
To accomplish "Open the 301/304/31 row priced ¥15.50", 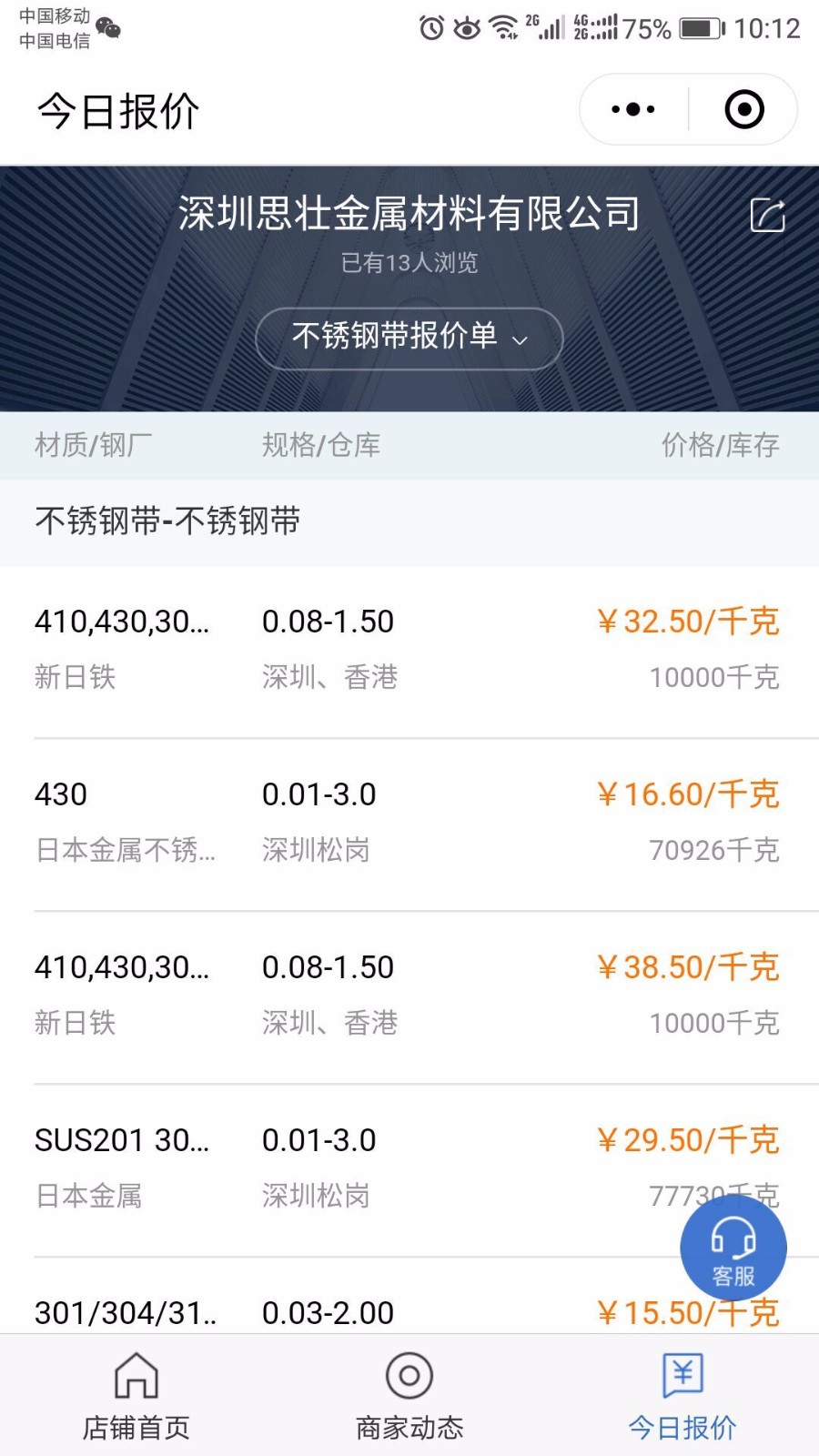I will pos(409,1296).
